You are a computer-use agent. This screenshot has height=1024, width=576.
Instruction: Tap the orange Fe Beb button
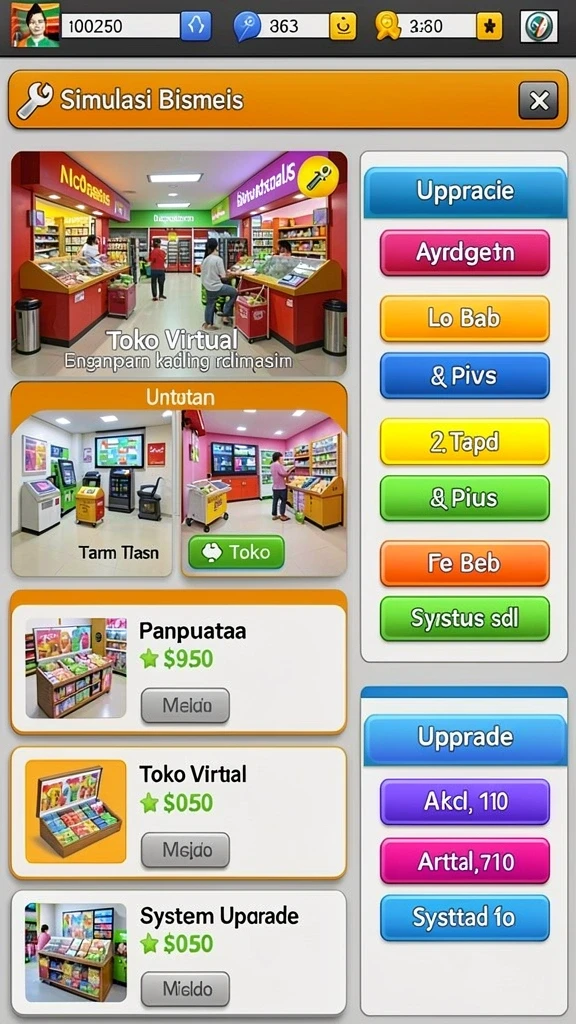[465, 563]
